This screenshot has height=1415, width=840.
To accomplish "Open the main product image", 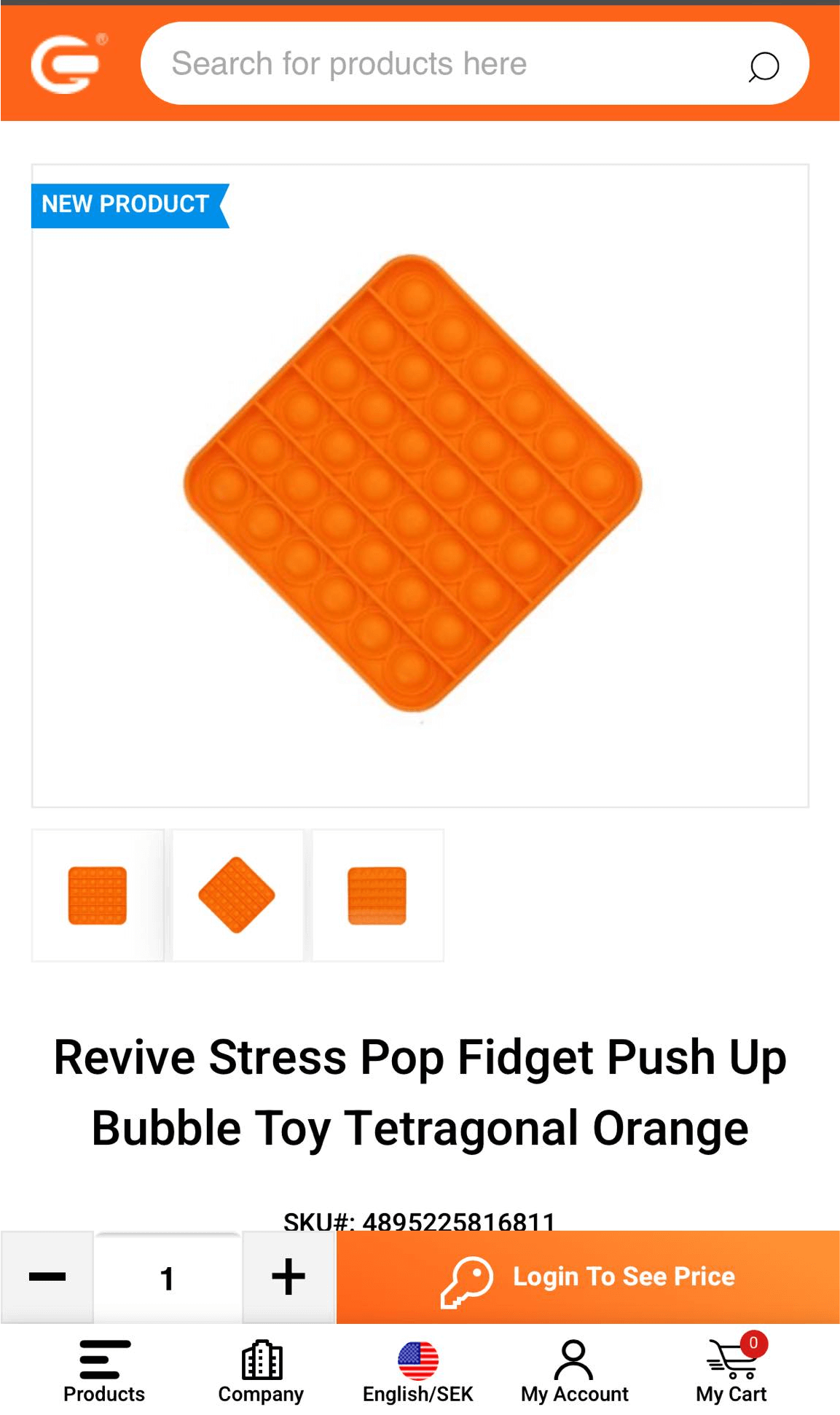I will tap(420, 486).
